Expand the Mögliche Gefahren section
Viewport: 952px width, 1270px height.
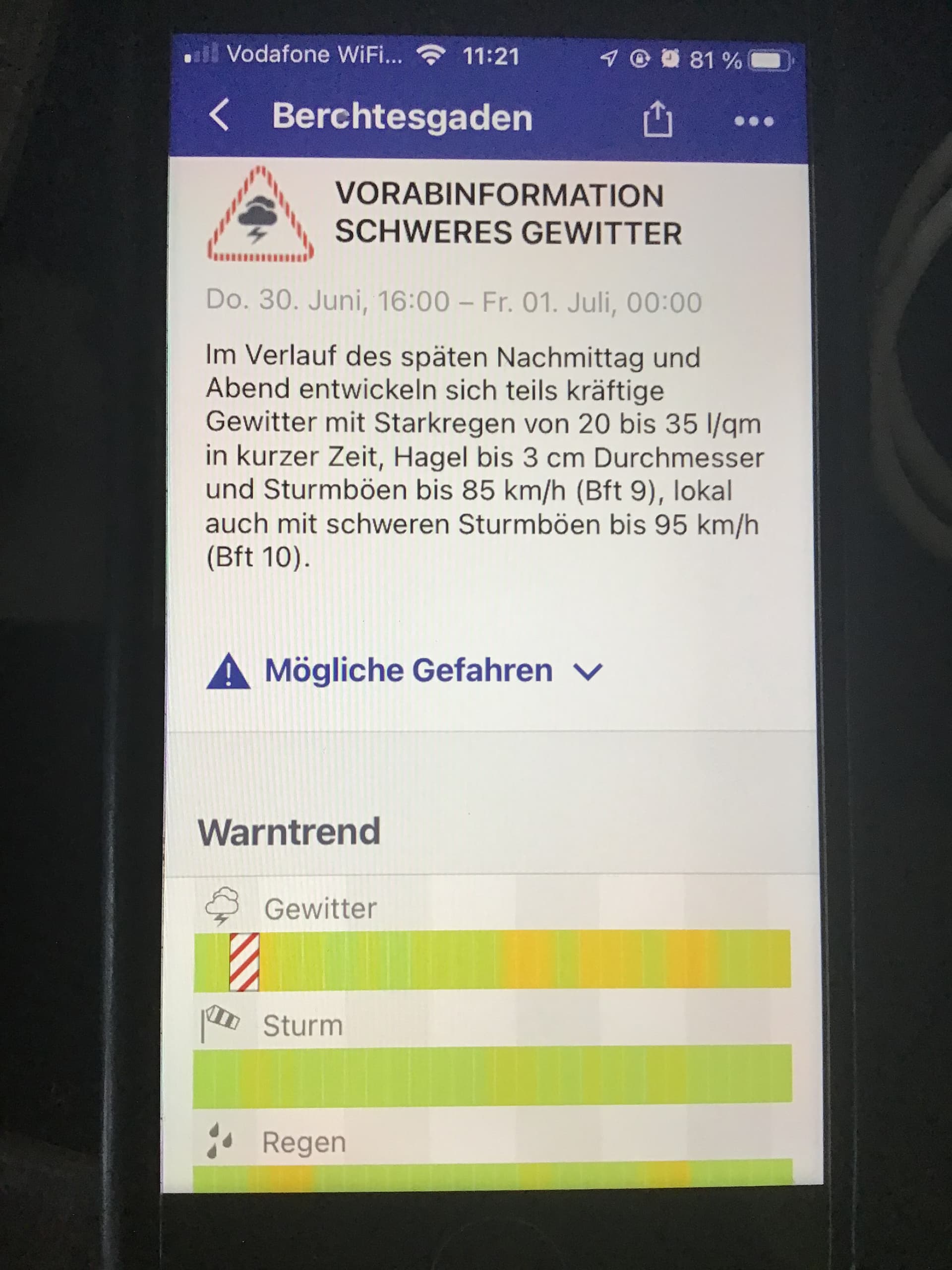(x=408, y=671)
